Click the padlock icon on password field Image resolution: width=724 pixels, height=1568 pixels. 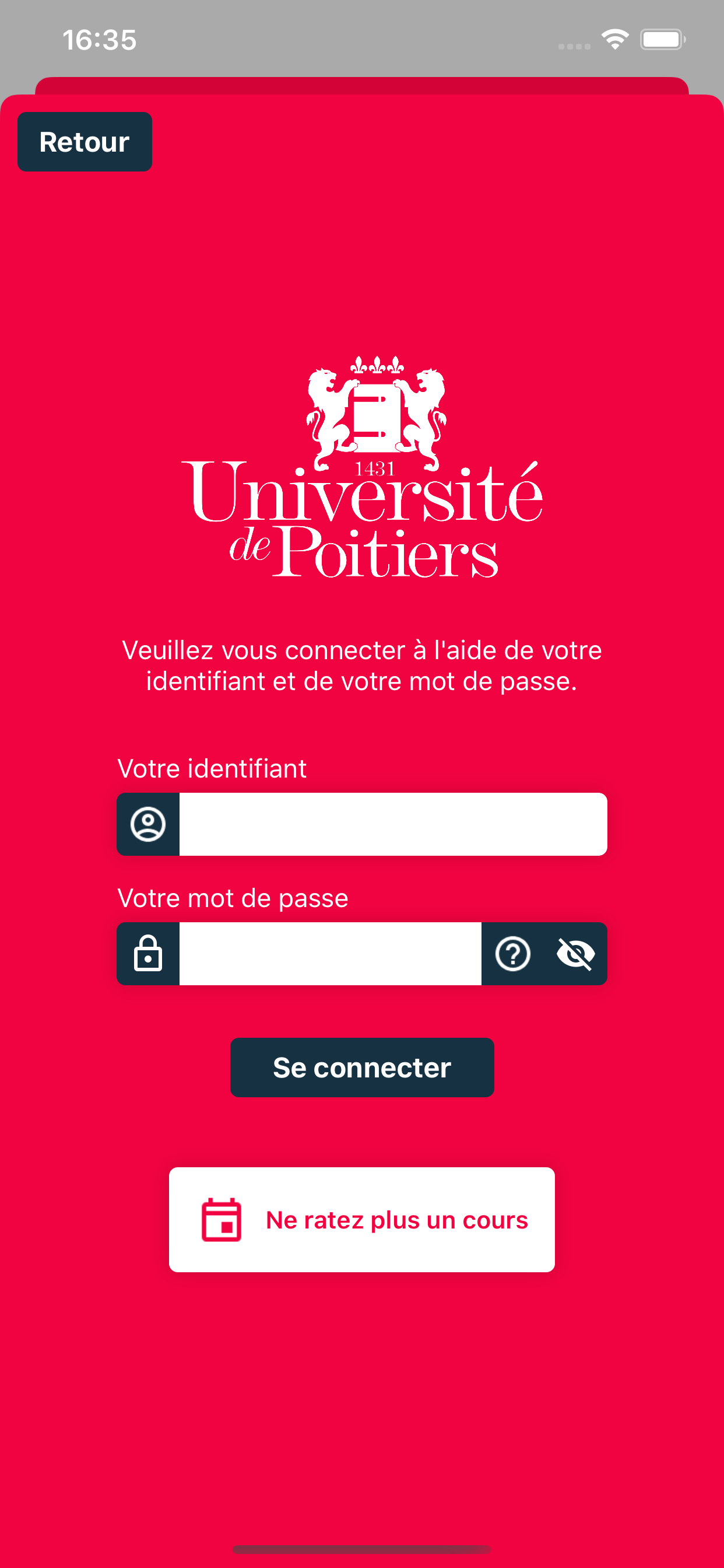148,954
